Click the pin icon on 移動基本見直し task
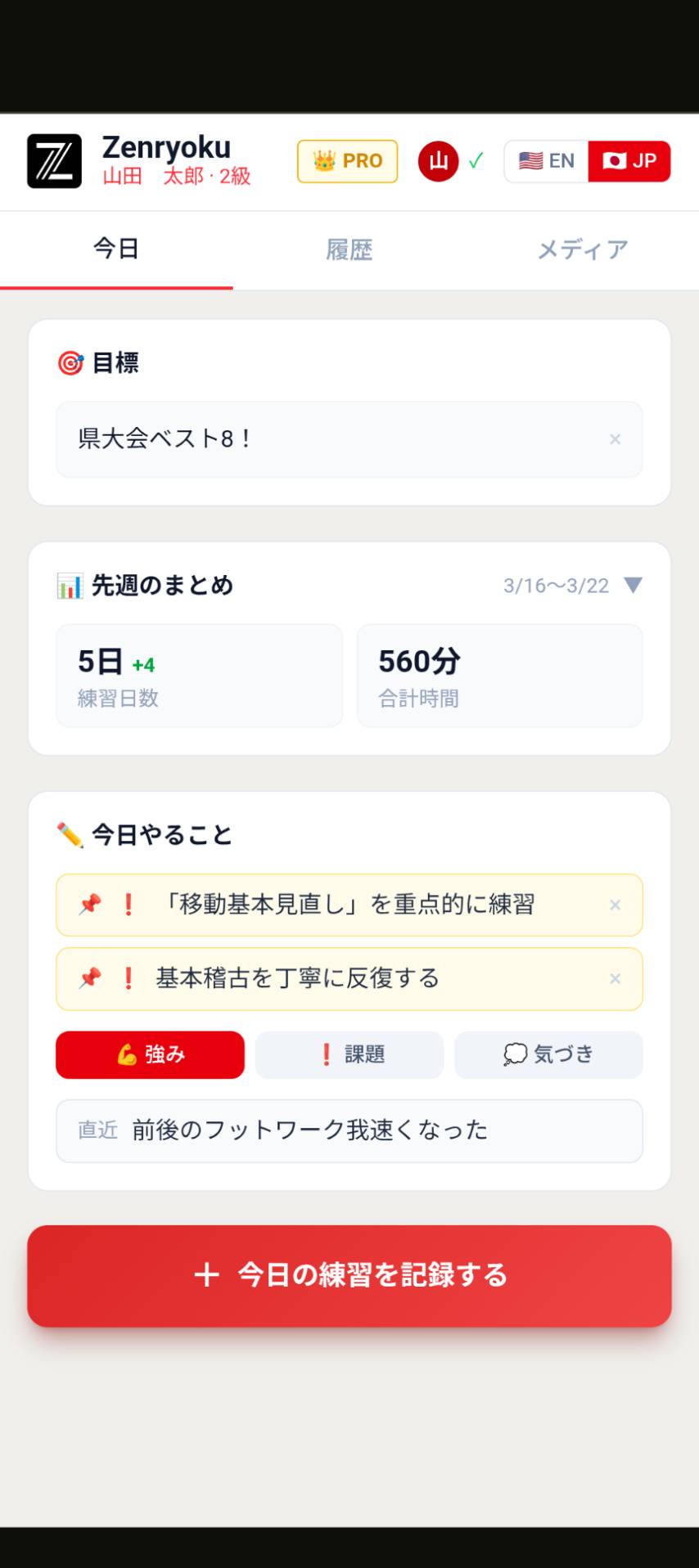This screenshot has height=1568, width=699. tap(90, 904)
